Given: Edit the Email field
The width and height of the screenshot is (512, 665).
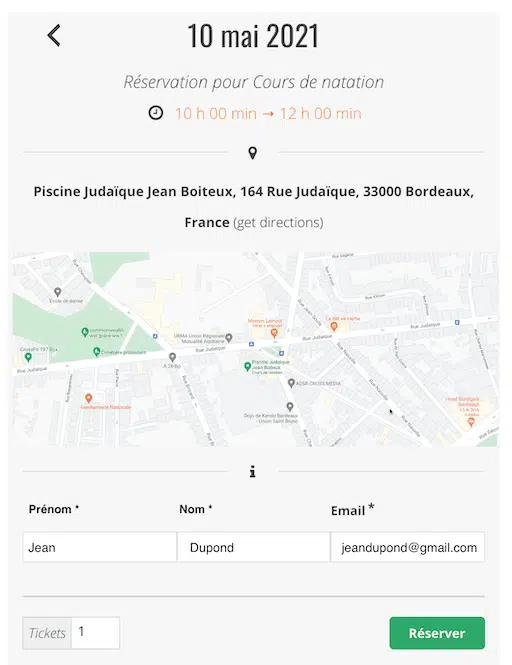Looking at the screenshot, I should [x=407, y=547].
